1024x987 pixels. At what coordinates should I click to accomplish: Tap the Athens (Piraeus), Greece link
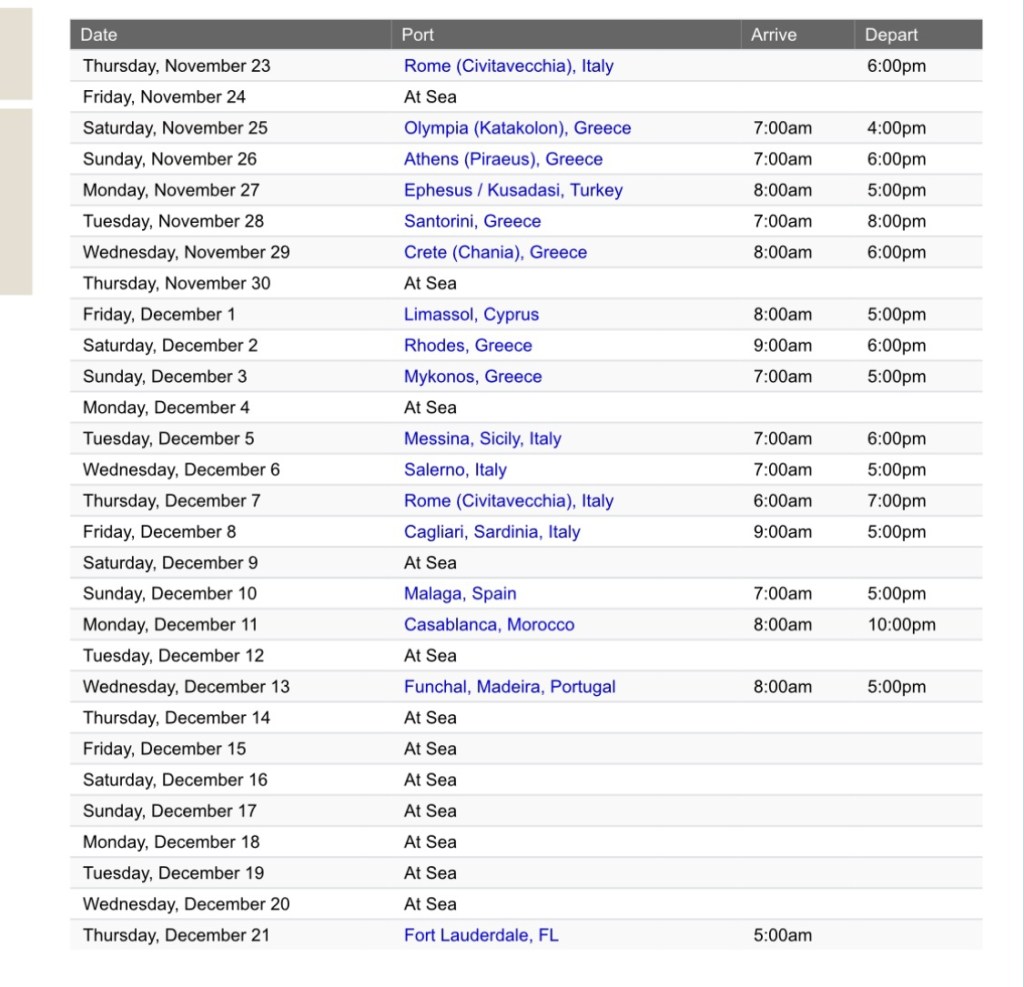(503, 159)
